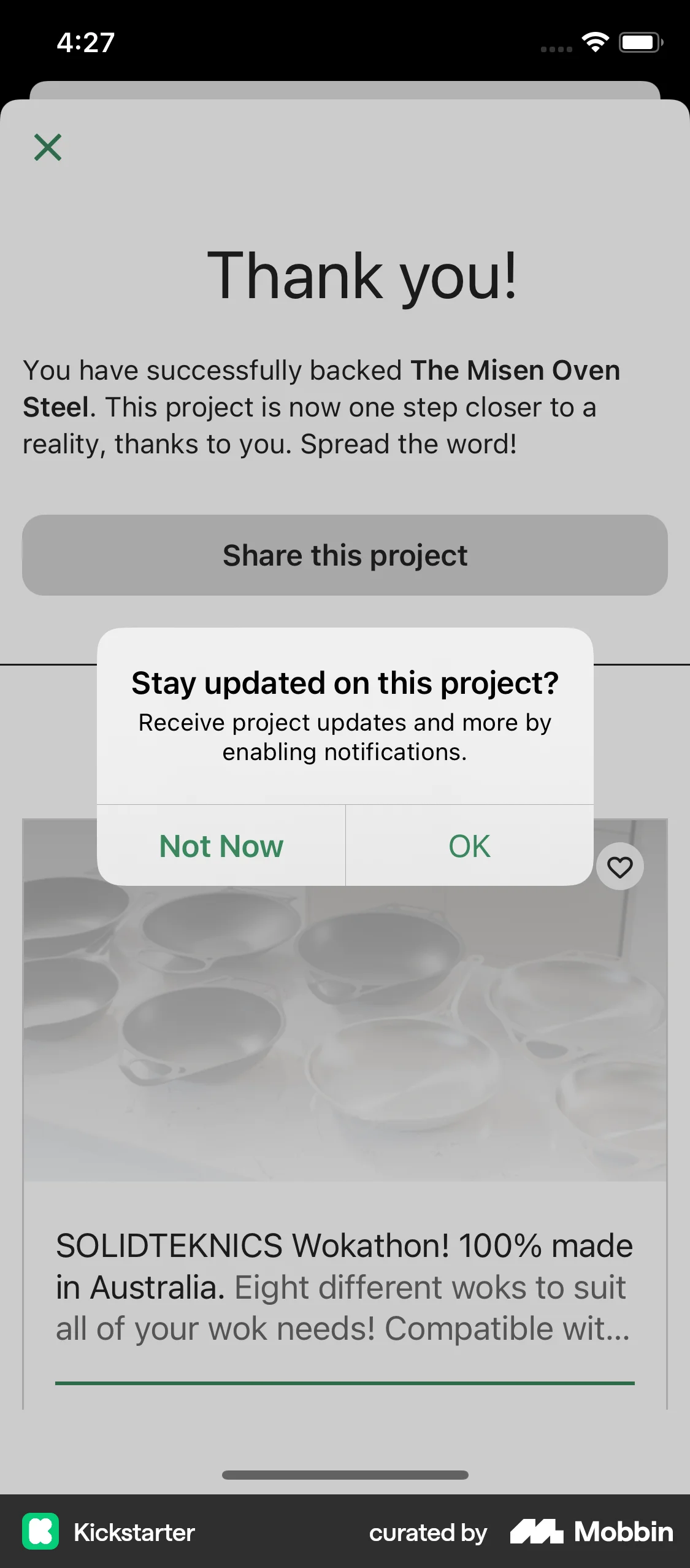Tap the Stay updated on this project dialog title
Viewport: 690px width, 1568px height.
click(x=345, y=683)
